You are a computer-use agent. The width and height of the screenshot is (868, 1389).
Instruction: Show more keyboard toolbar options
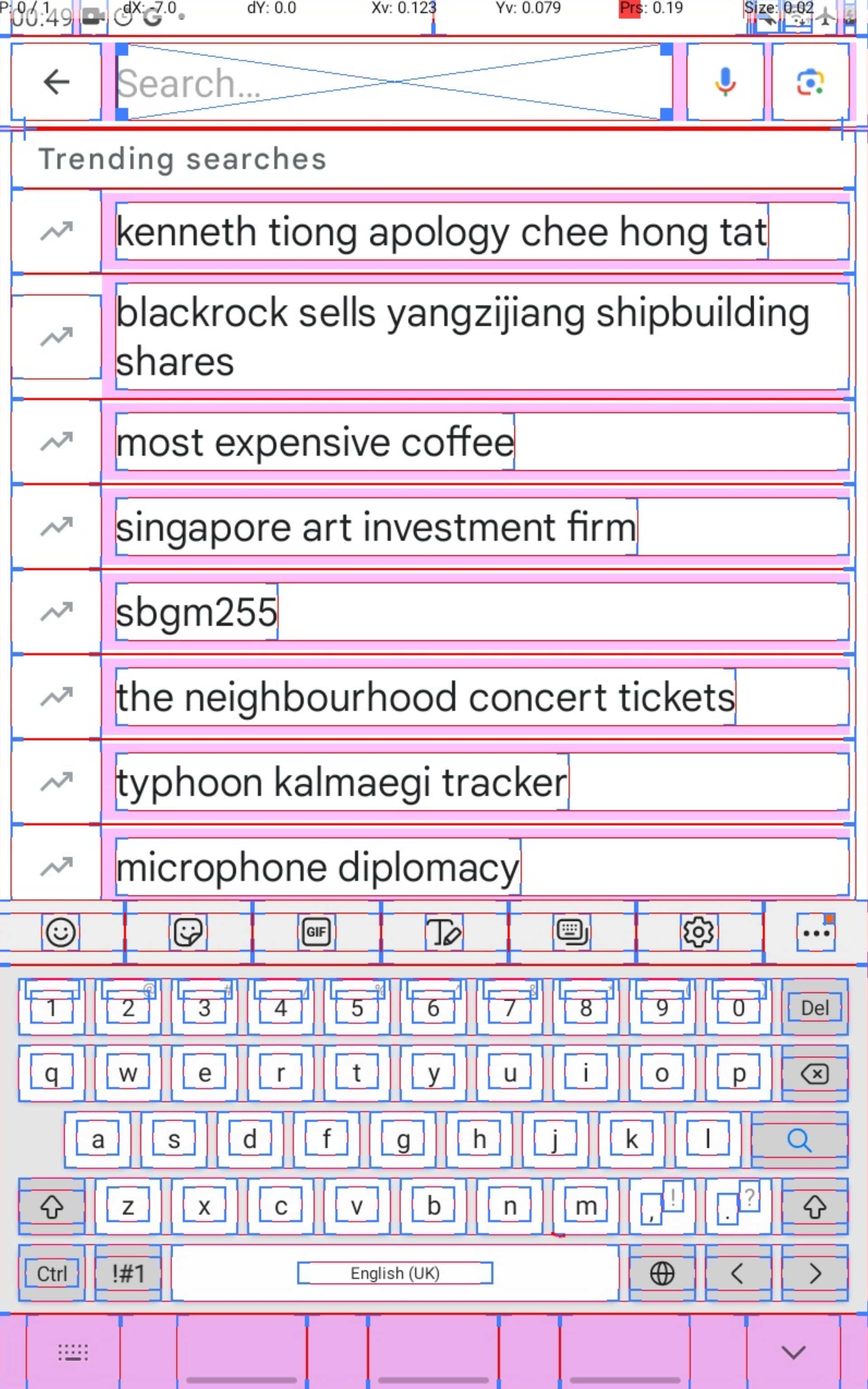(x=816, y=933)
